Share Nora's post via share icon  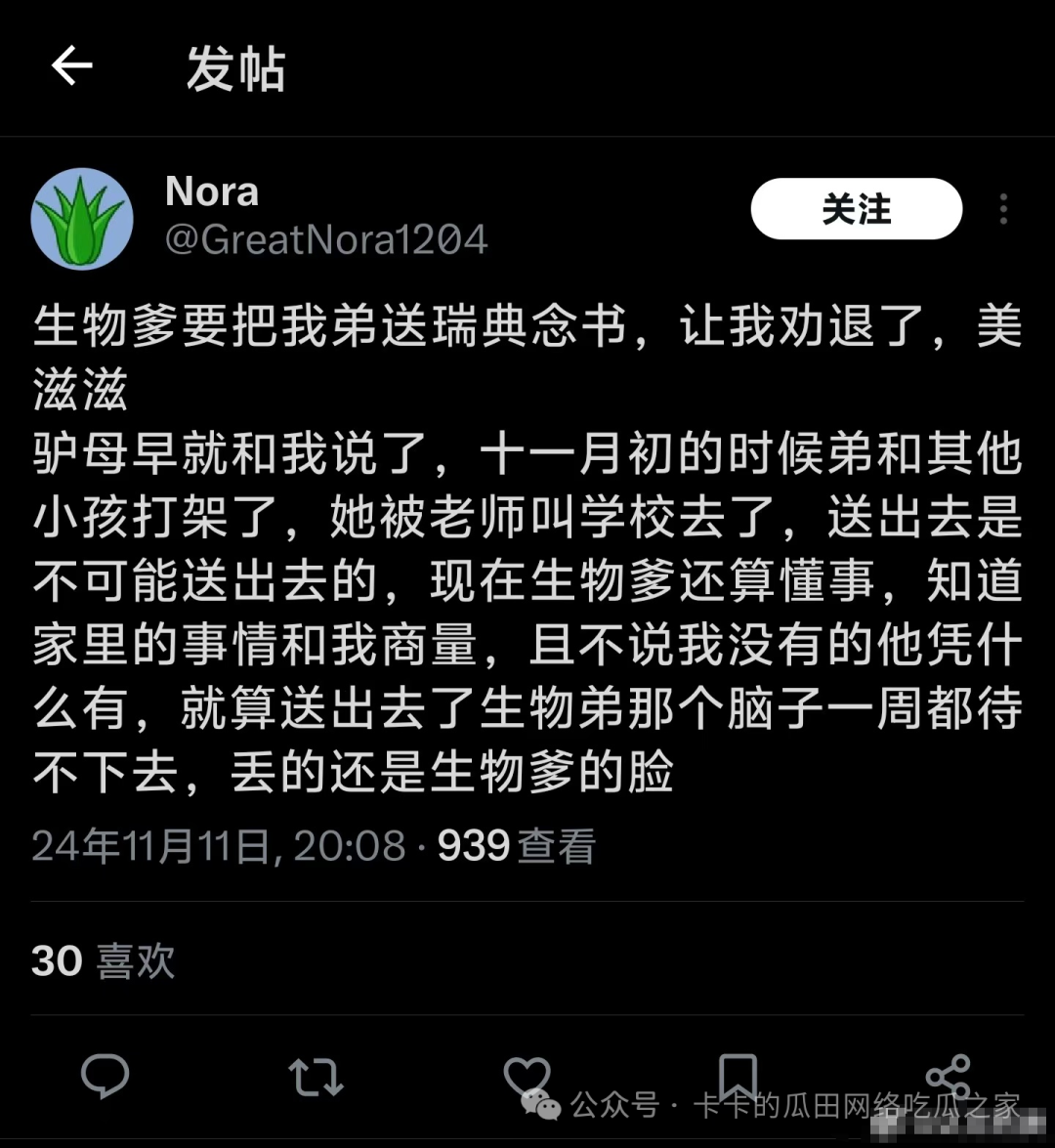948,1075
